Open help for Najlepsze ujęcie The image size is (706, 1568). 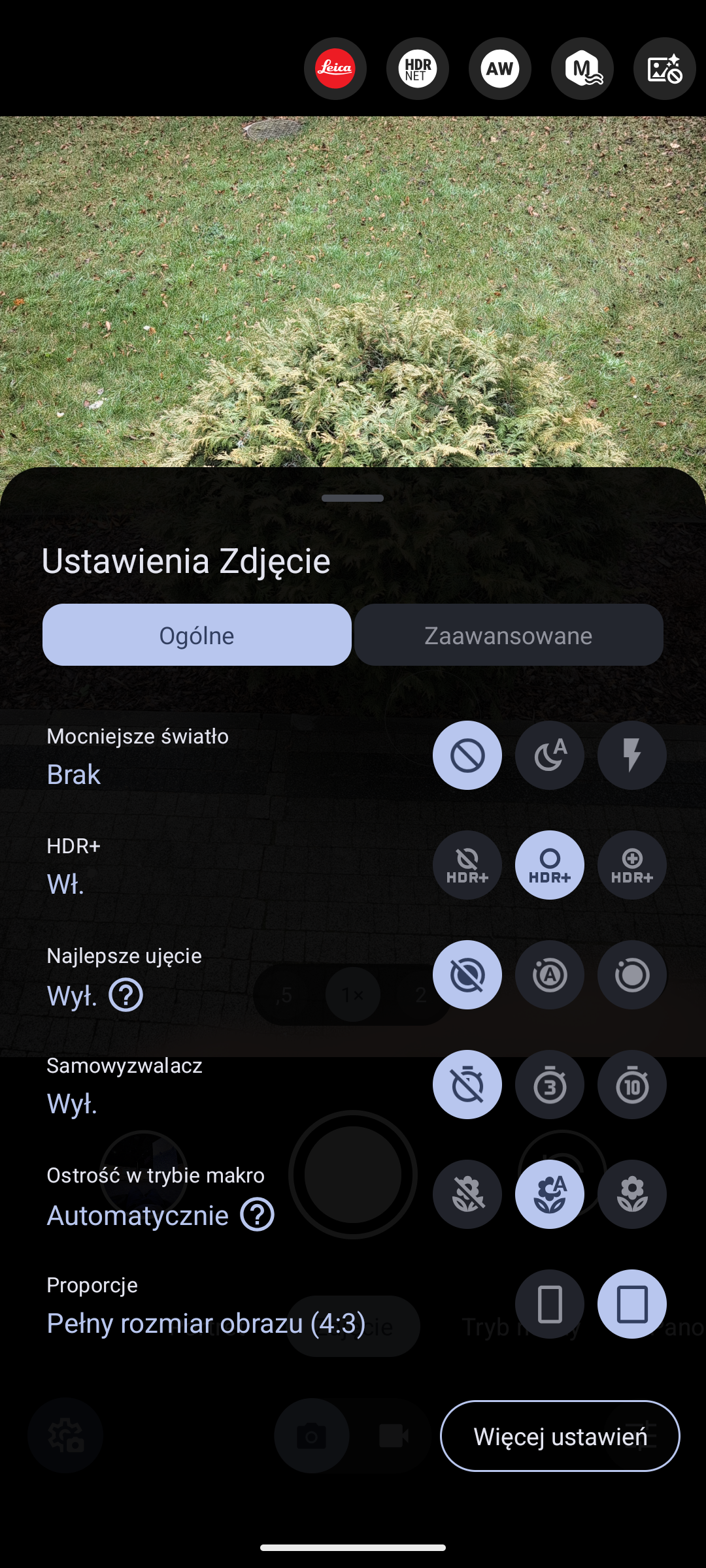tap(126, 995)
